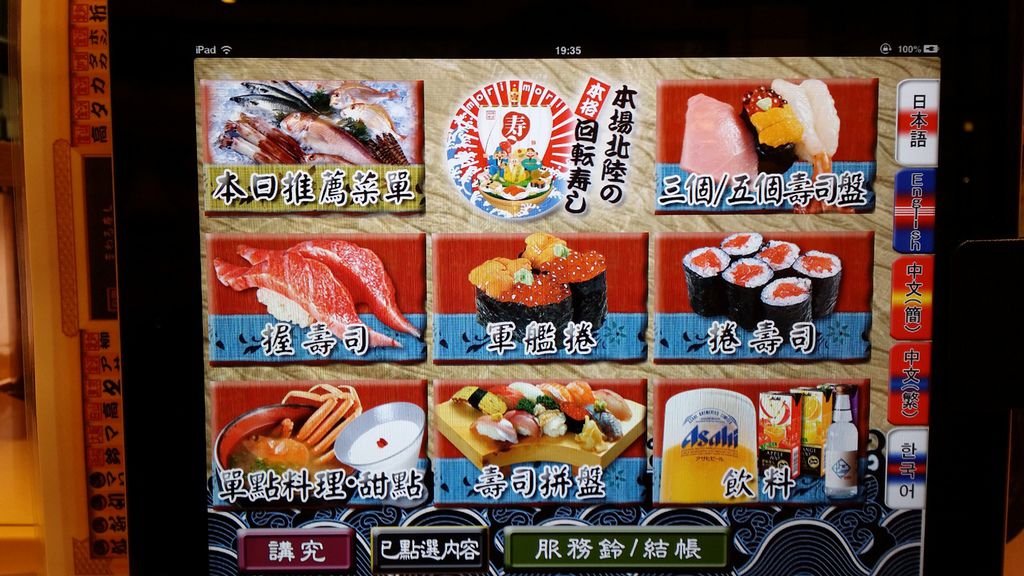Switch language to 日本語
Viewport: 1024px width, 576px height.
pyautogui.click(x=916, y=123)
